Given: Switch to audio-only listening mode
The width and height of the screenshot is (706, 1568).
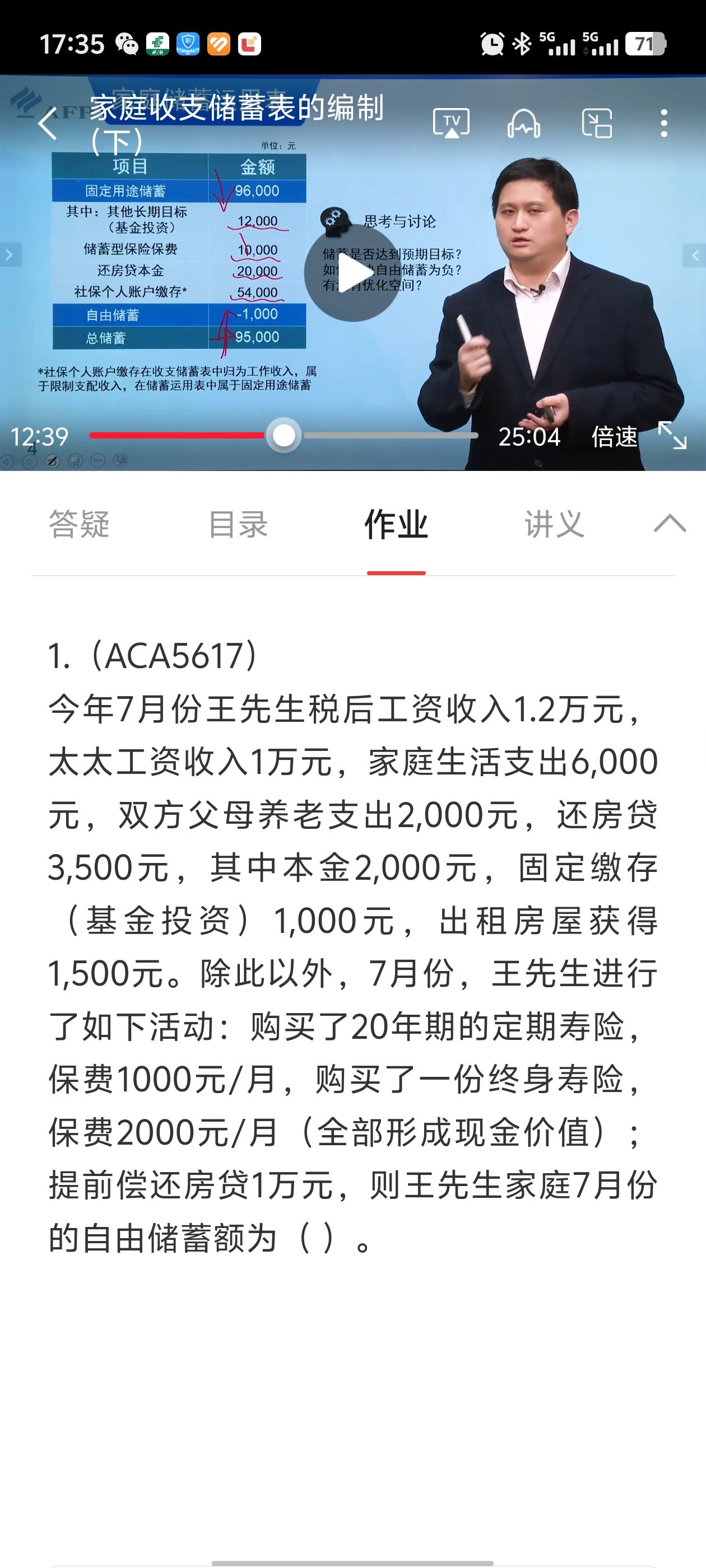Looking at the screenshot, I should tap(524, 124).
